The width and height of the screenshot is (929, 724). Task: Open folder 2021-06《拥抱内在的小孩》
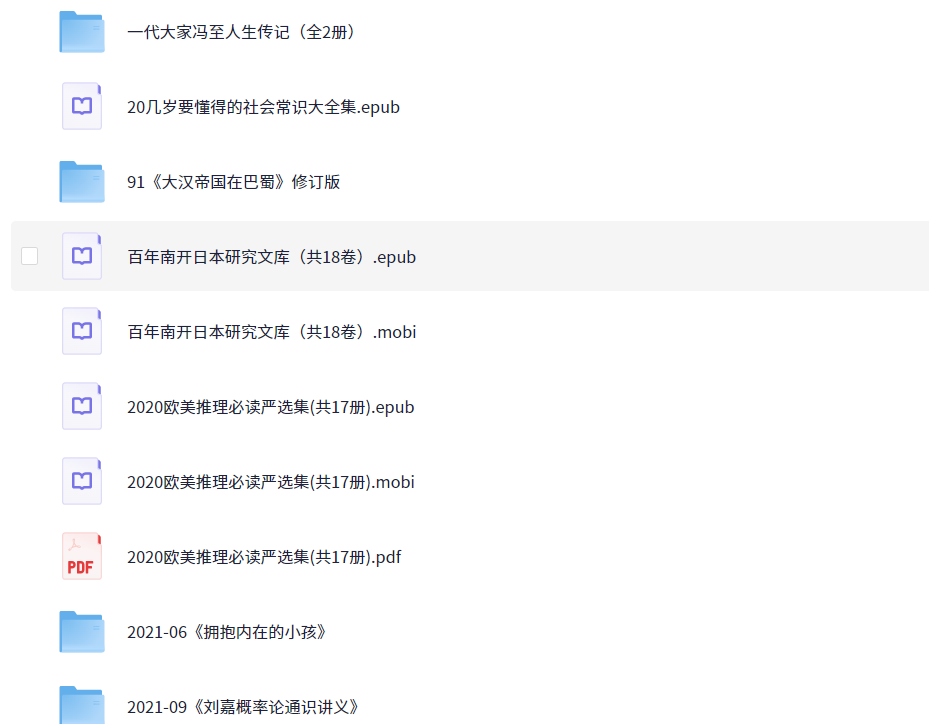[227, 632]
